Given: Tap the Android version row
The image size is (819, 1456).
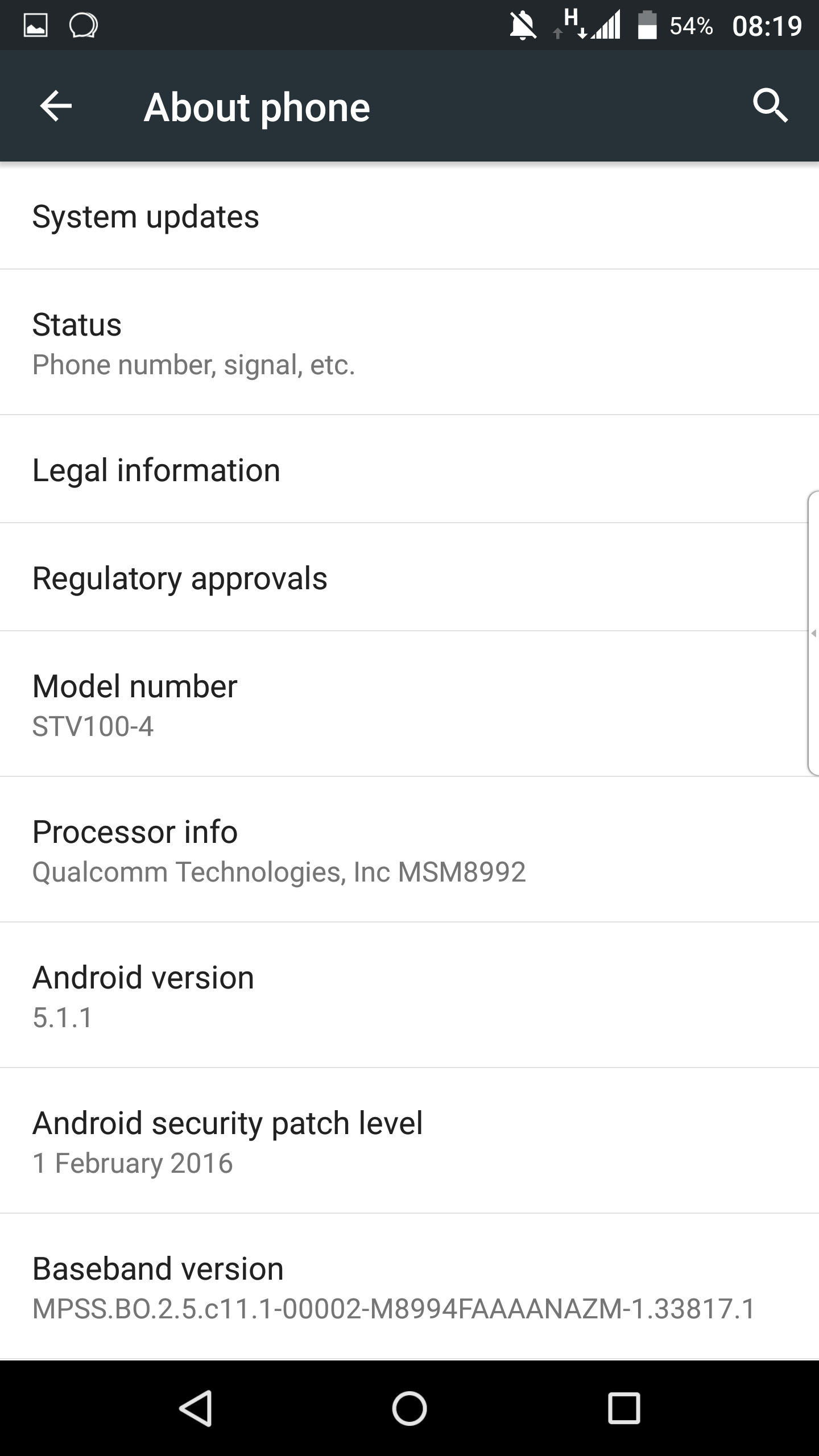Looking at the screenshot, I should 409,995.
